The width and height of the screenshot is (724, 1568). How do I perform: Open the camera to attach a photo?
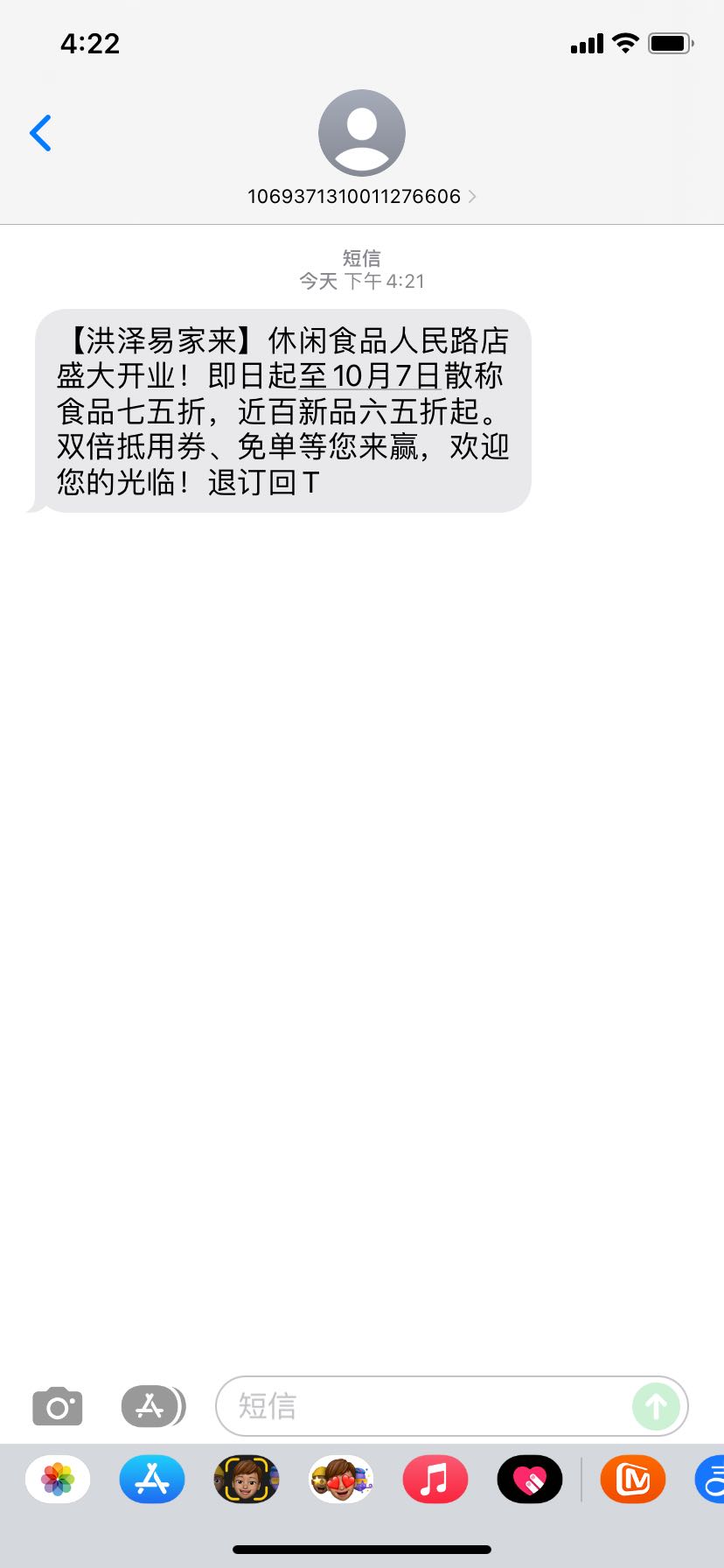[58, 1406]
